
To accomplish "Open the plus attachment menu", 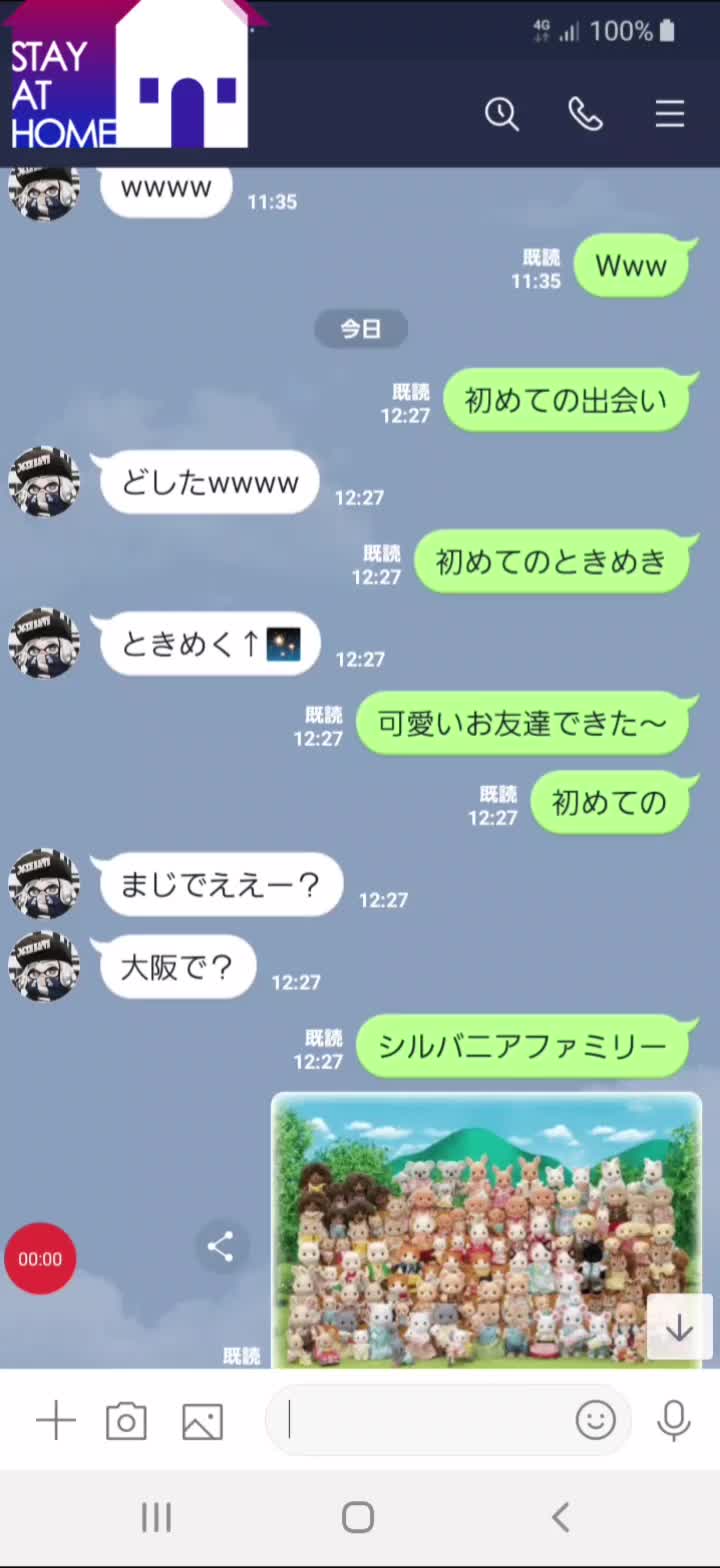I will pyautogui.click(x=56, y=1421).
